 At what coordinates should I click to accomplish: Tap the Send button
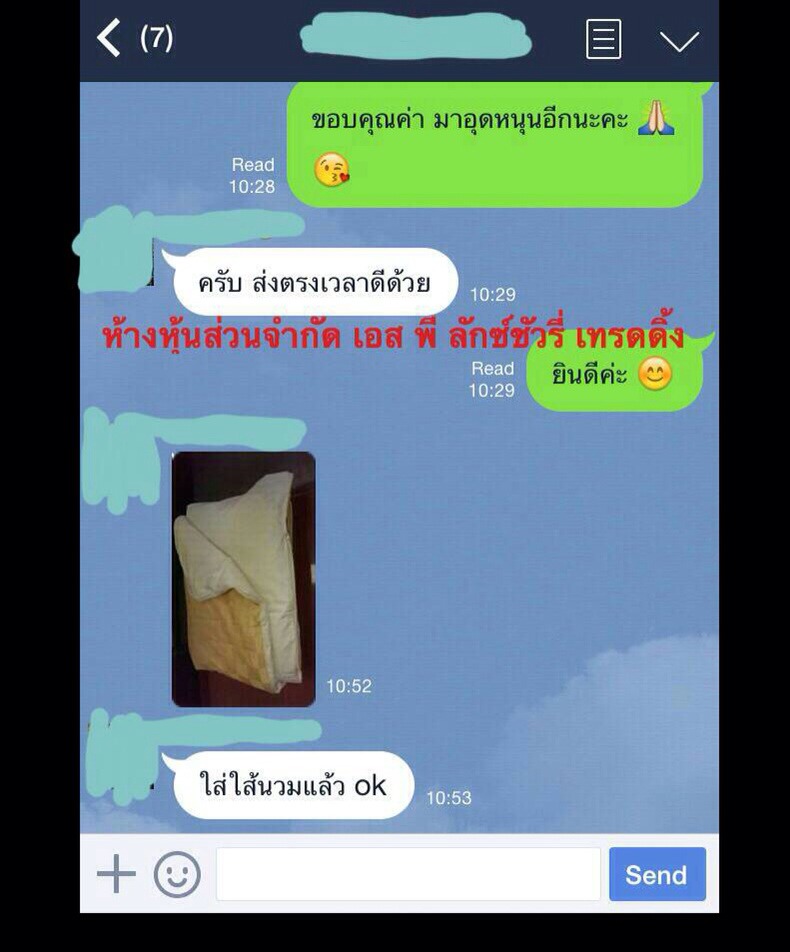pos(656,874)
